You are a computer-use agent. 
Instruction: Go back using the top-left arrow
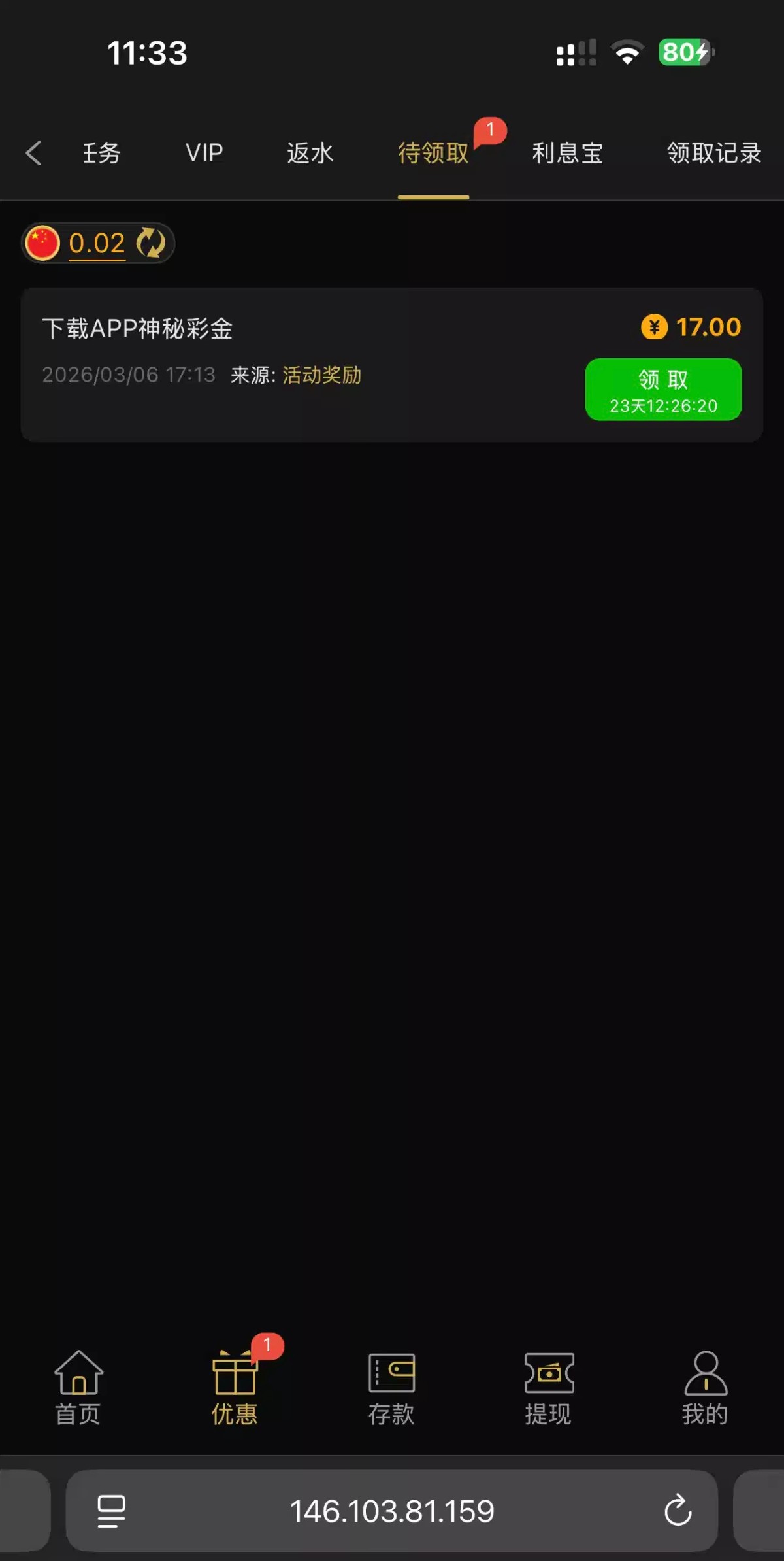34,154
